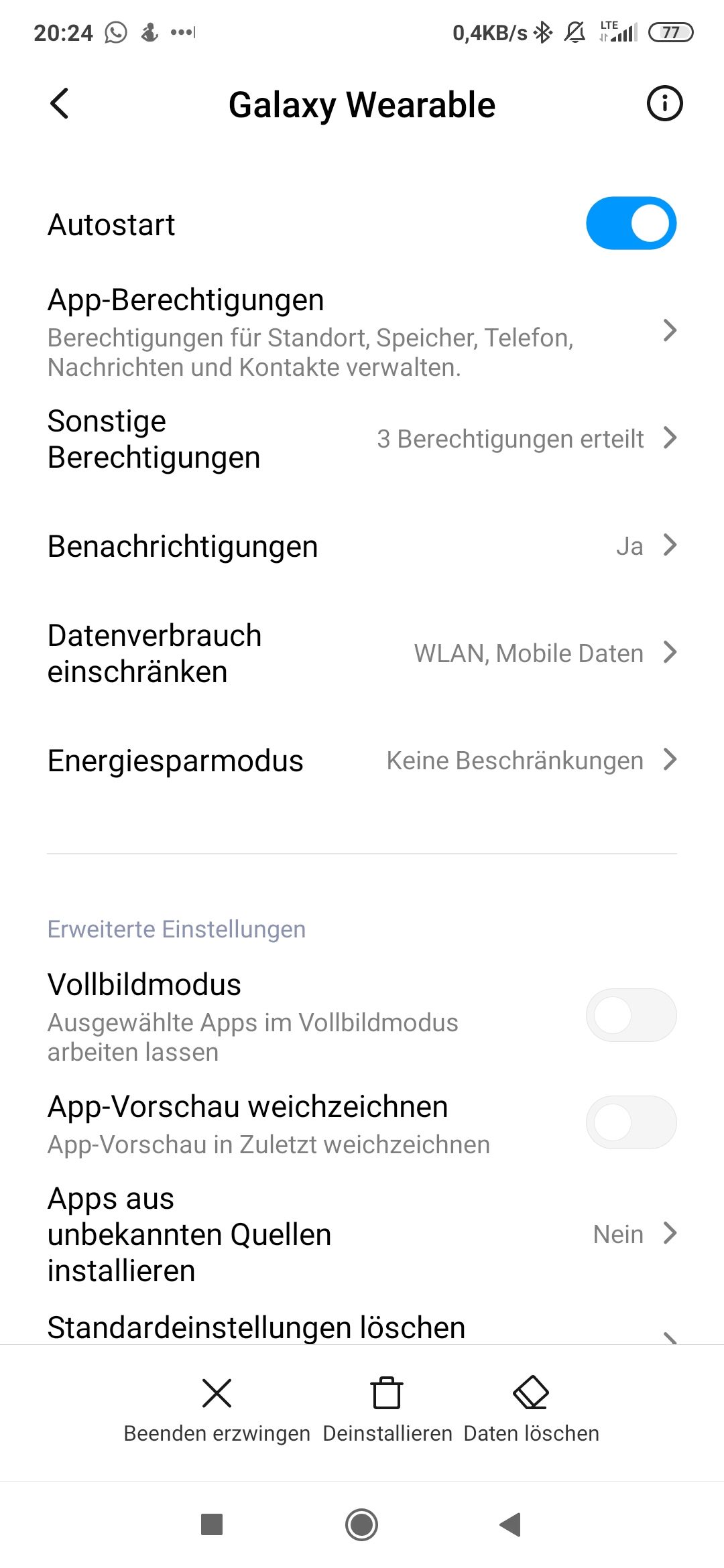Open Datenverbrauch einschränken options
The image size is (724, 1568).
[x=362, y=653]
